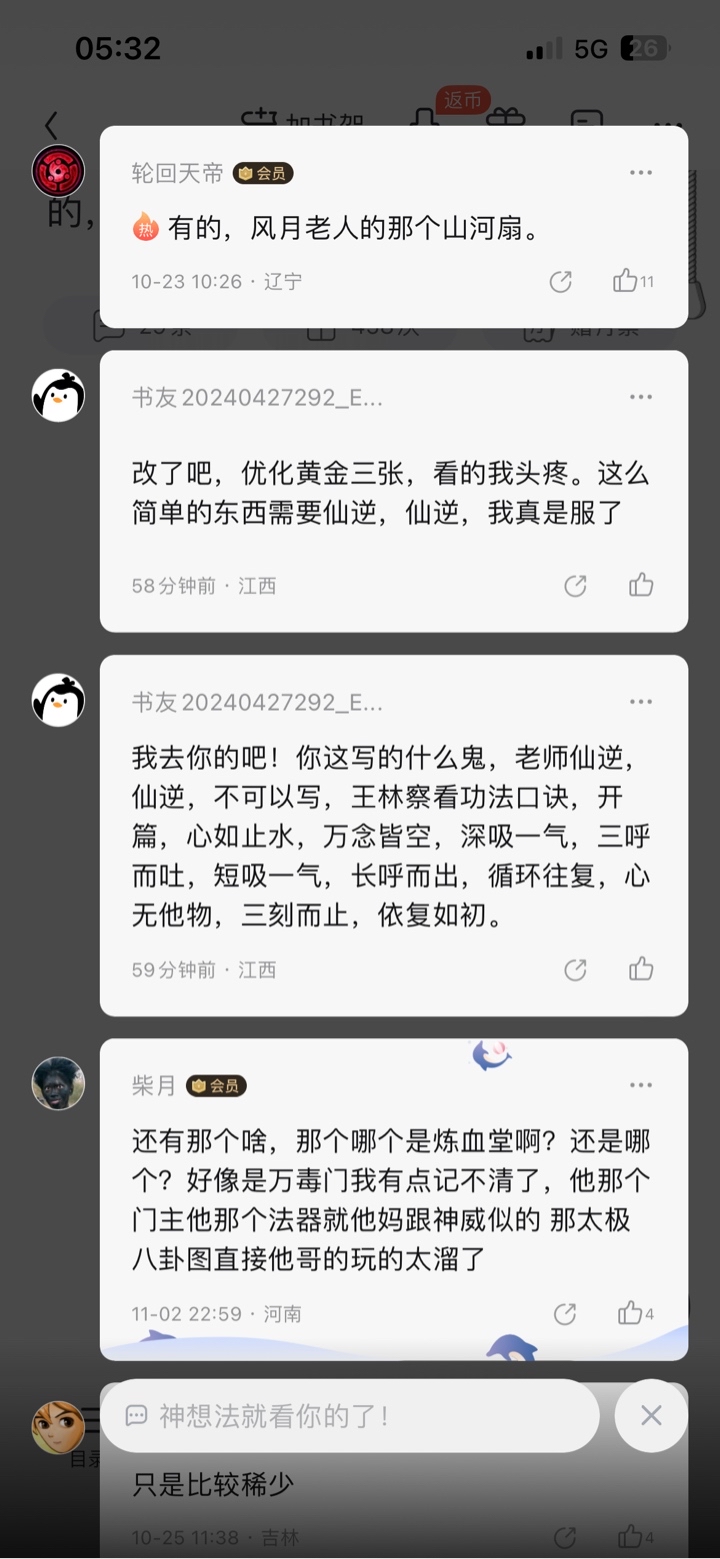720x1559 pixels.
Task: Open overflow menu on 柴月's comment
Action: (x=641, y=1085)
